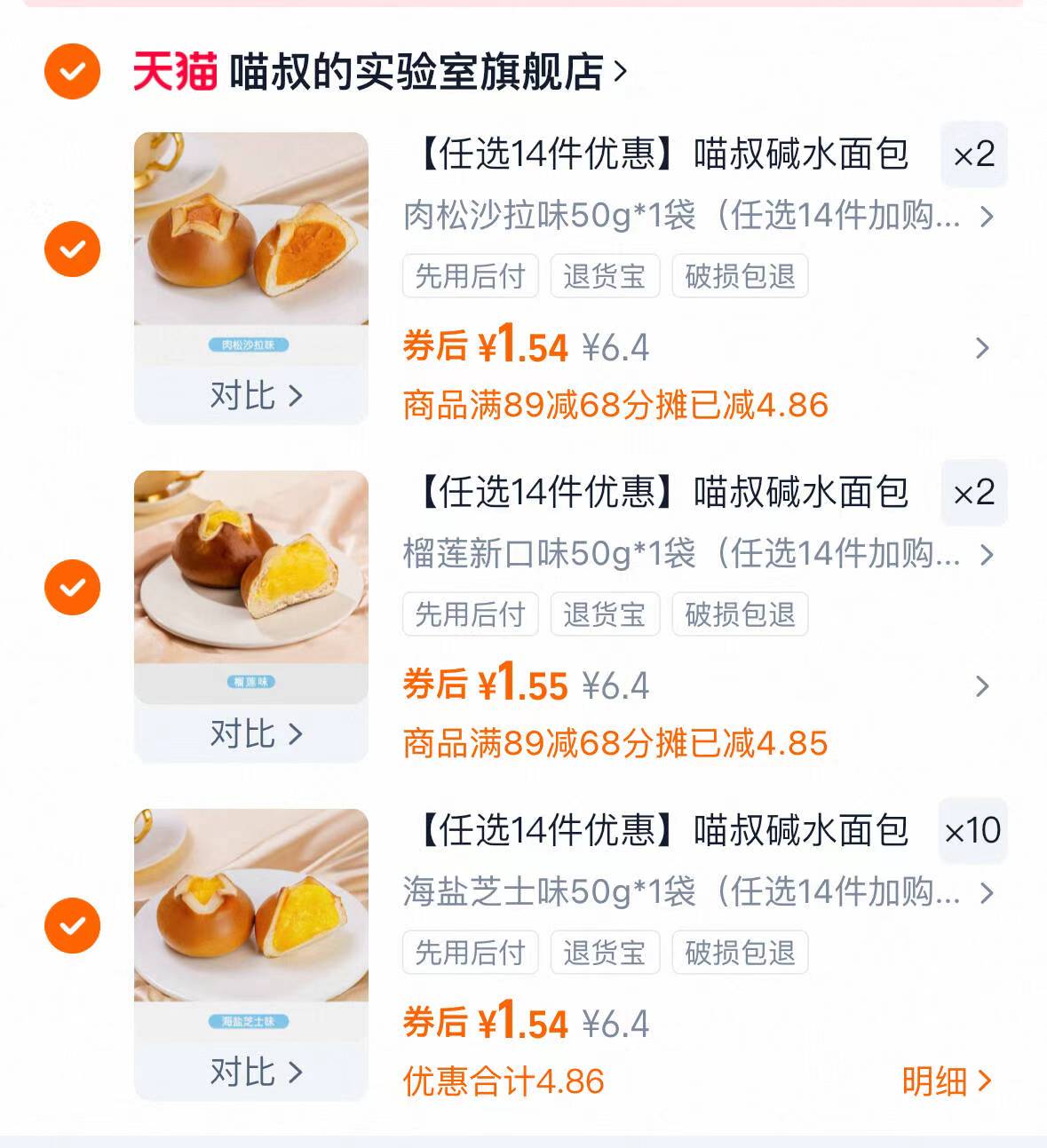The image size is (1047, 1148).
Task: Click the 先用后付 badge on the durian flavor item
Action: 470,614
